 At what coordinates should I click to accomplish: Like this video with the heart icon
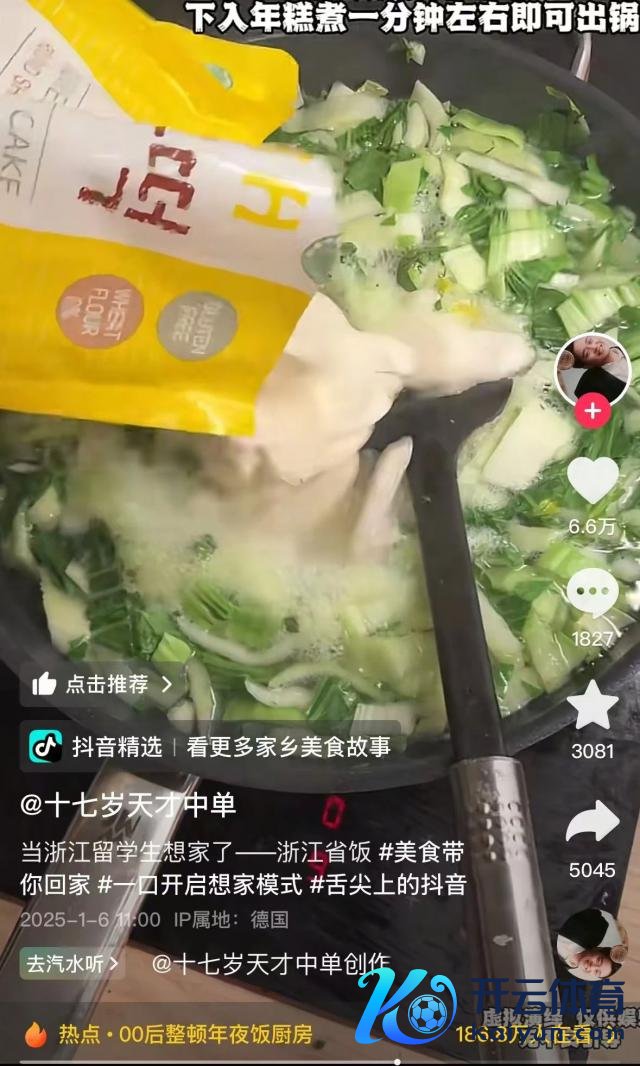[592, 480]
